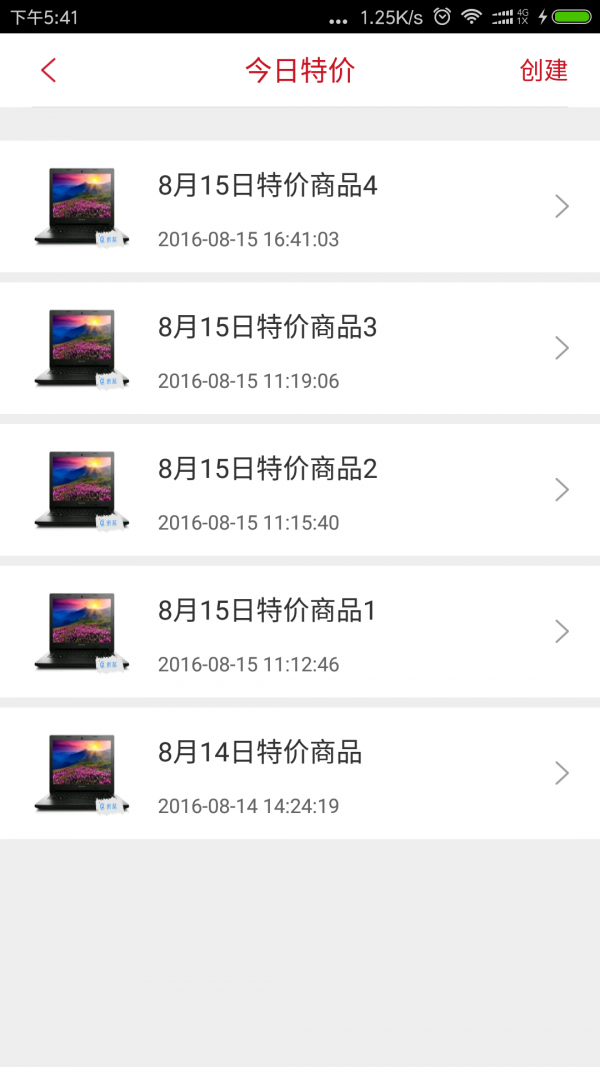Open 8月15日特价商品4 item
Screen dimensions: 600x1067
click(x=300, y=207)
